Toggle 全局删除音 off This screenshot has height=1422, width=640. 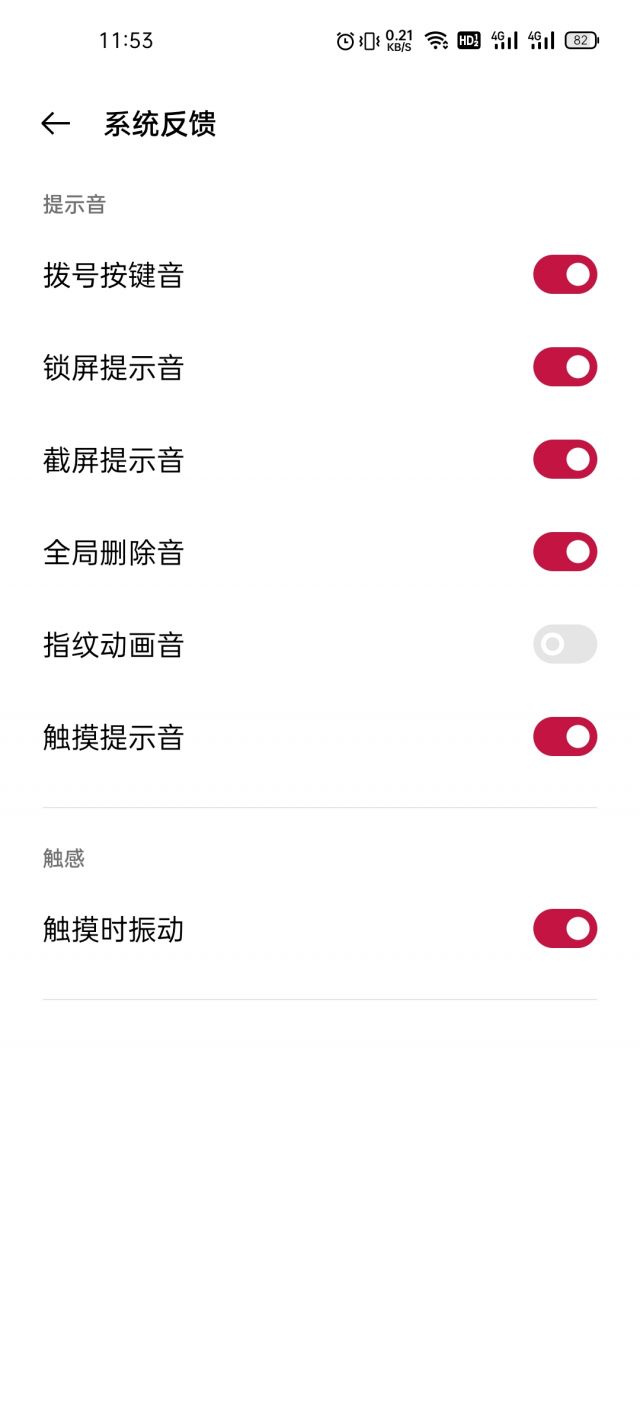tap(565, 552)
